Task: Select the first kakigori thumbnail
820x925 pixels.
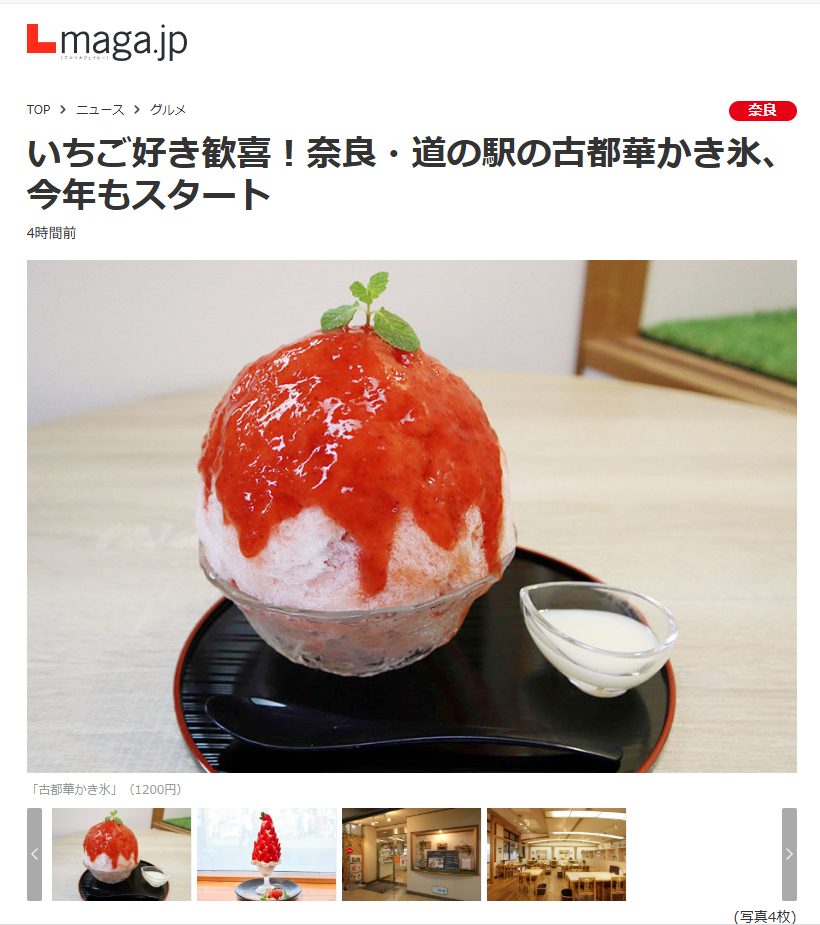Action: pos(121,854)
